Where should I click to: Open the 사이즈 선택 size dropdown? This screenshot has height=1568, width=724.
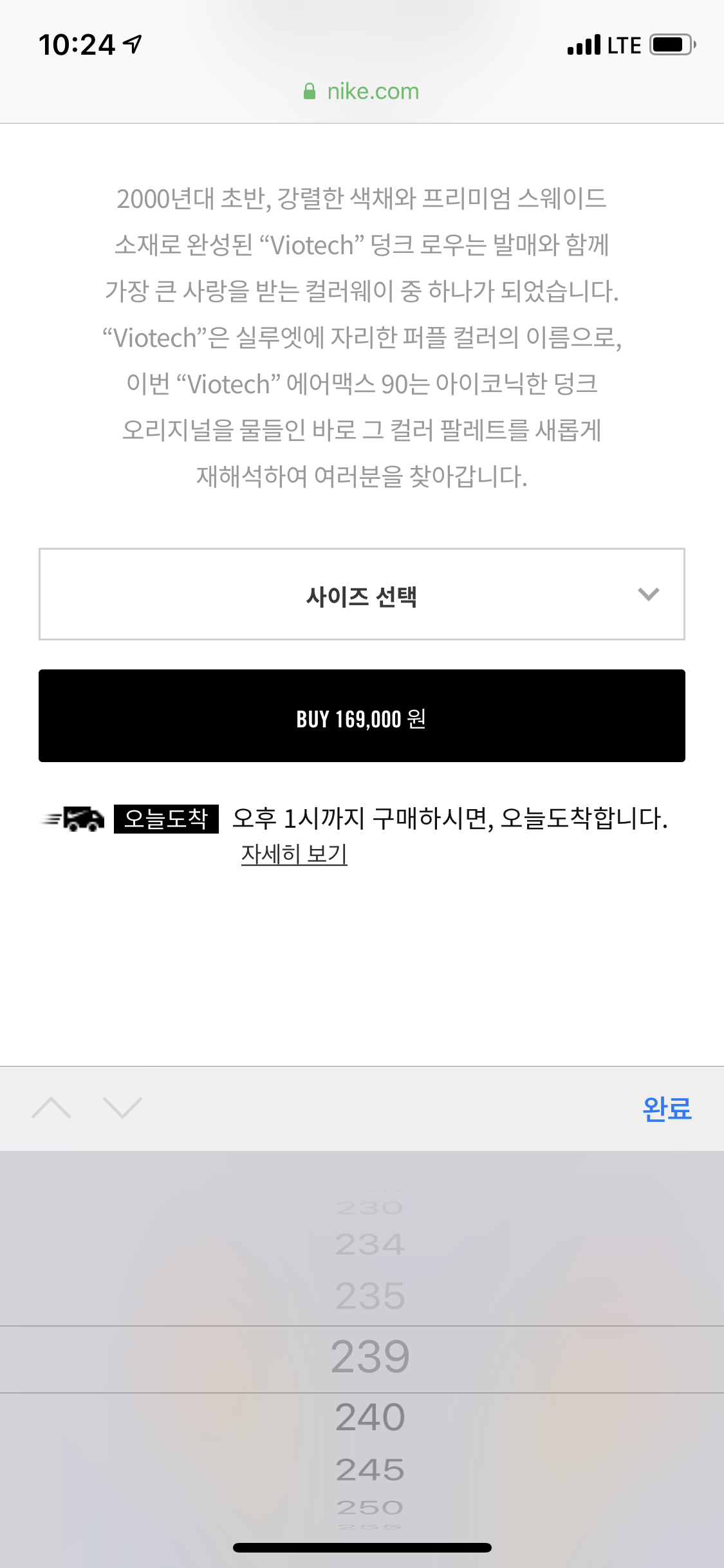(362, 594)
